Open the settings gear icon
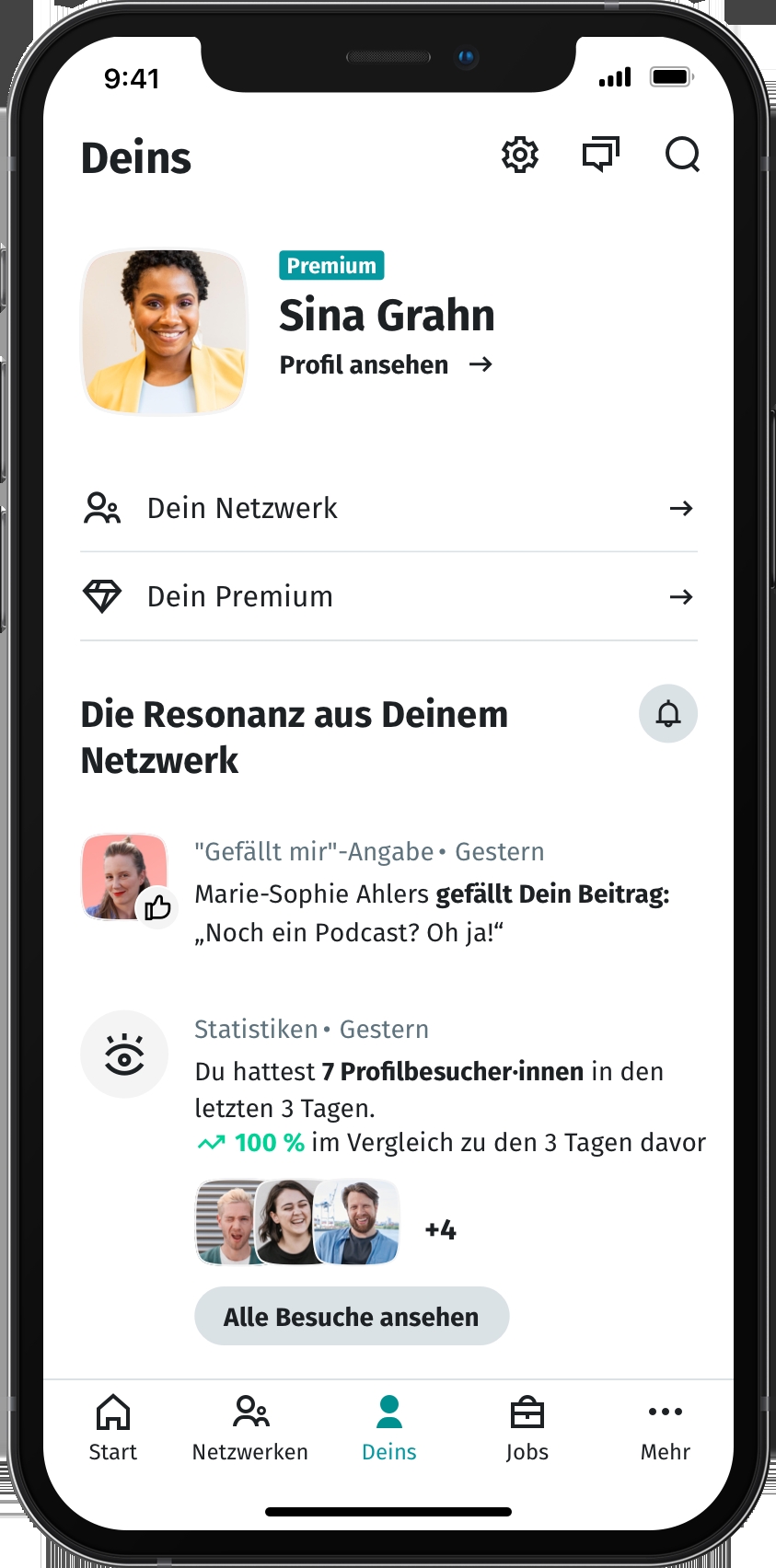The image size is (776, 1568). (519, 155)
